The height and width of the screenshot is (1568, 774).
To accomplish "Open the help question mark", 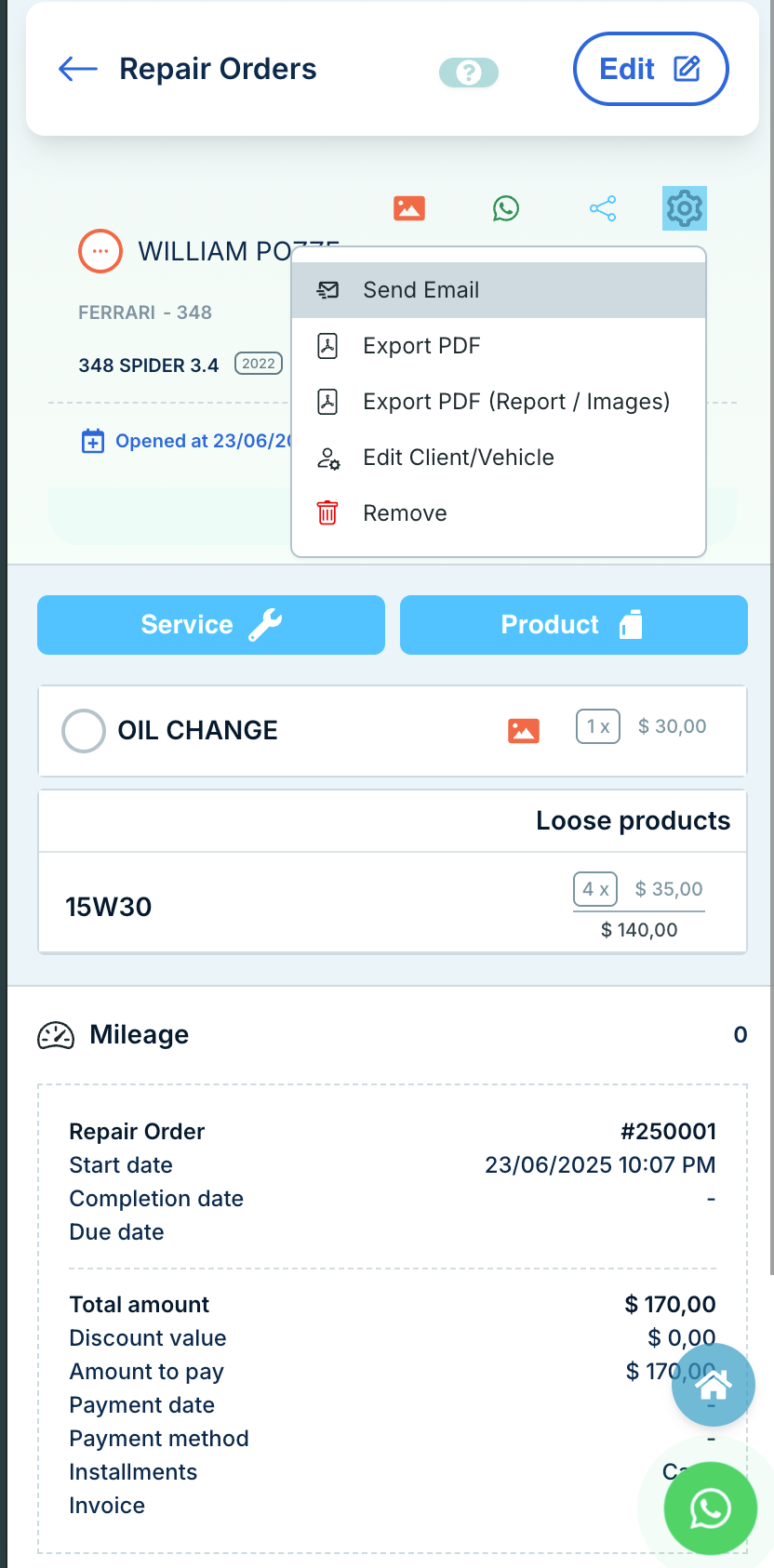I will (x=469, y=73).
